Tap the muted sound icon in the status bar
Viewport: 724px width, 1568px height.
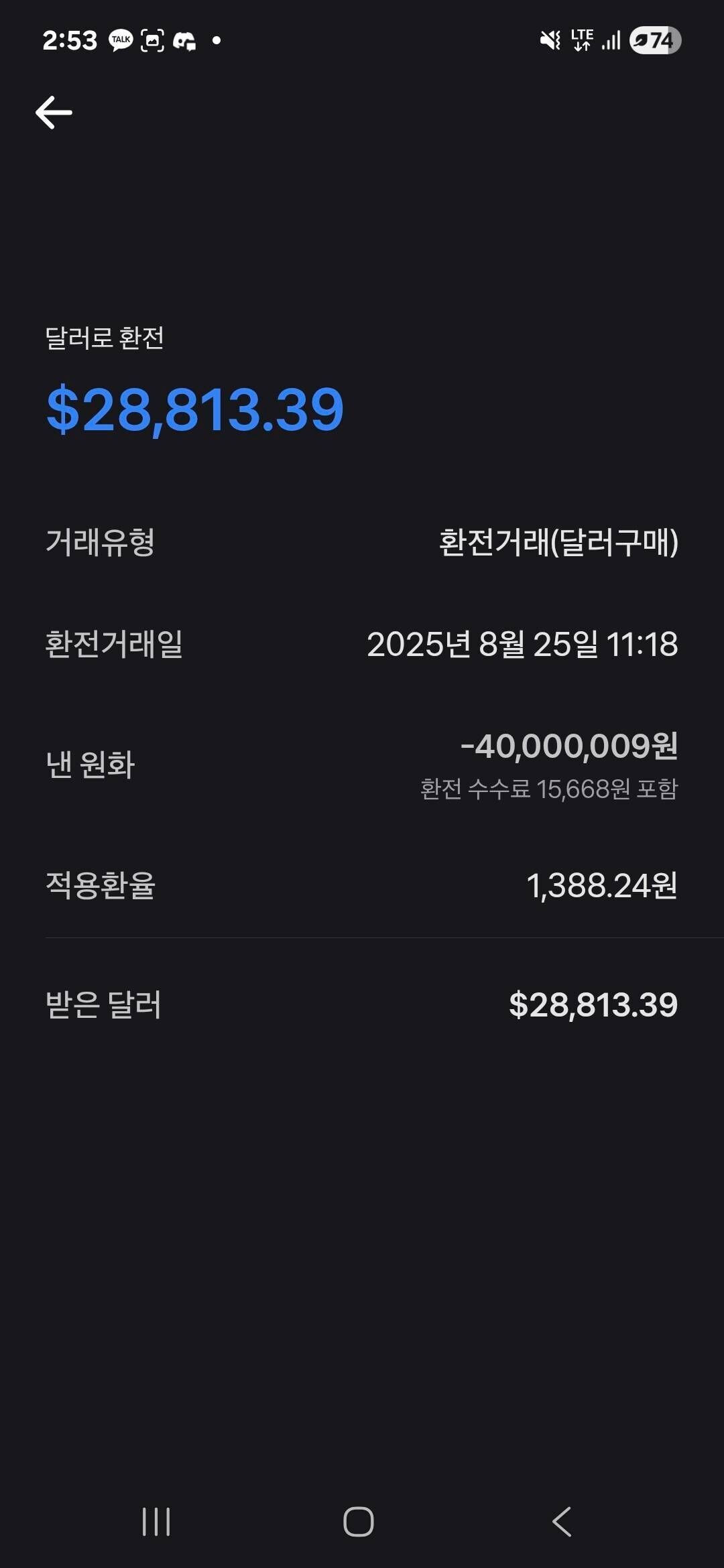548,41
